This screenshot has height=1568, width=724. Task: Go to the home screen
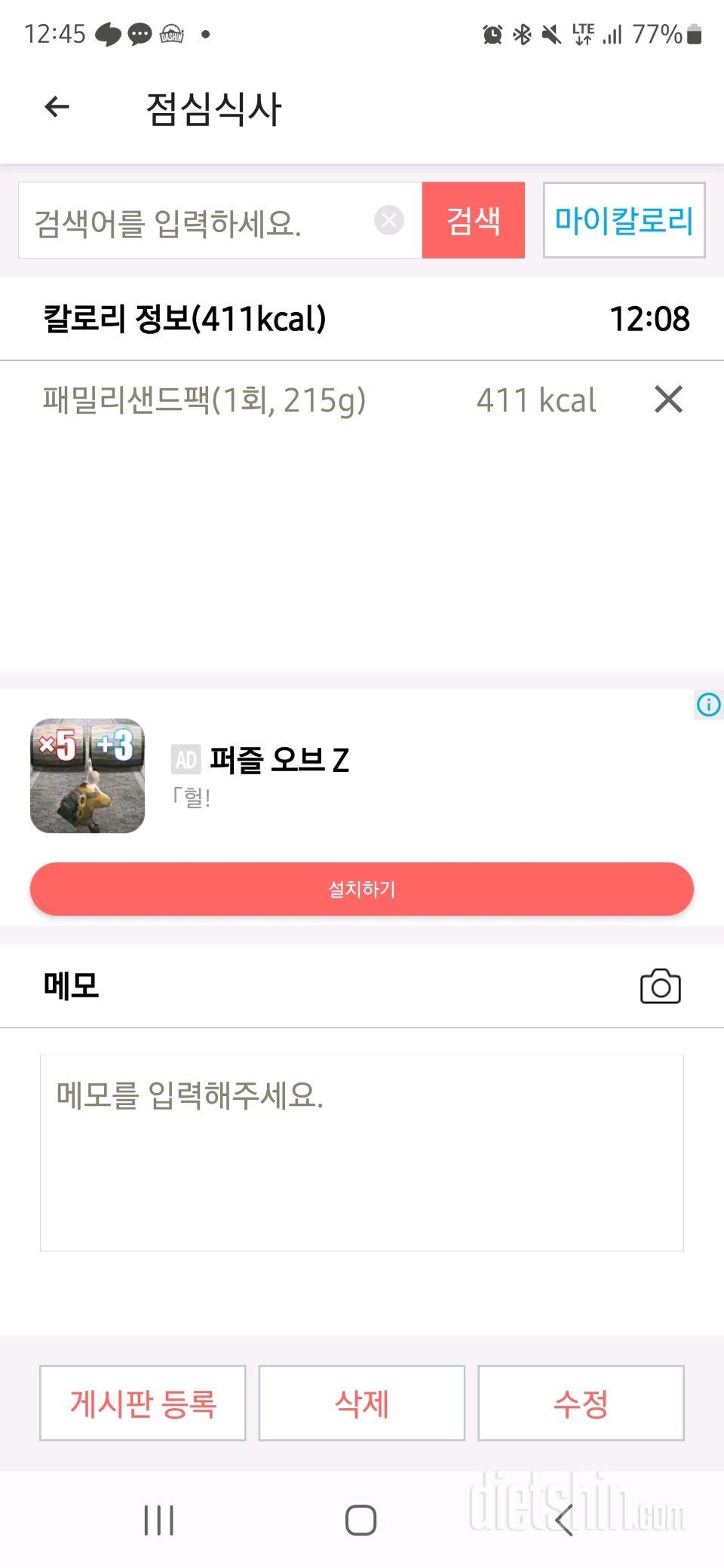point(360,1520)
